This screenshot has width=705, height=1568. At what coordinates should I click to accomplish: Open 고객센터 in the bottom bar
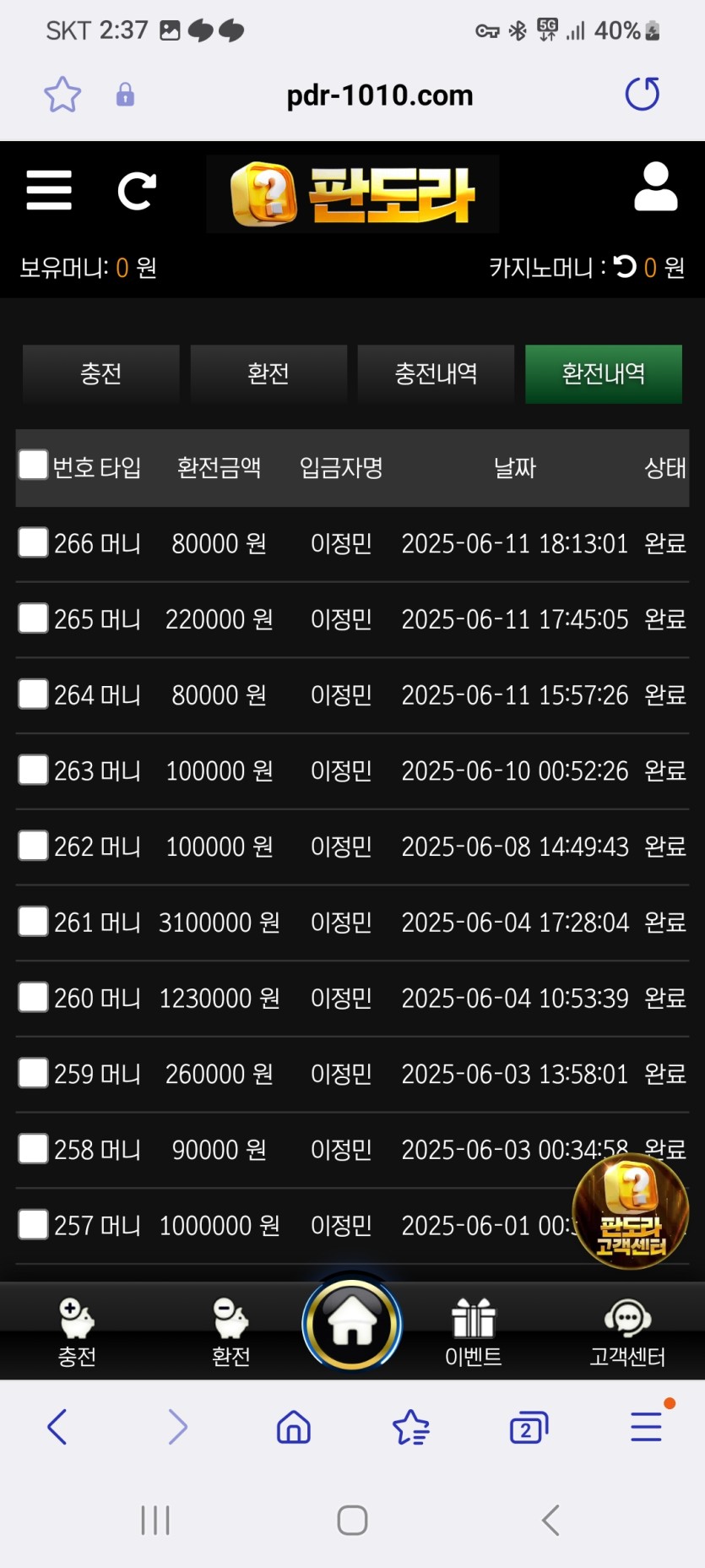point(627,1331)
